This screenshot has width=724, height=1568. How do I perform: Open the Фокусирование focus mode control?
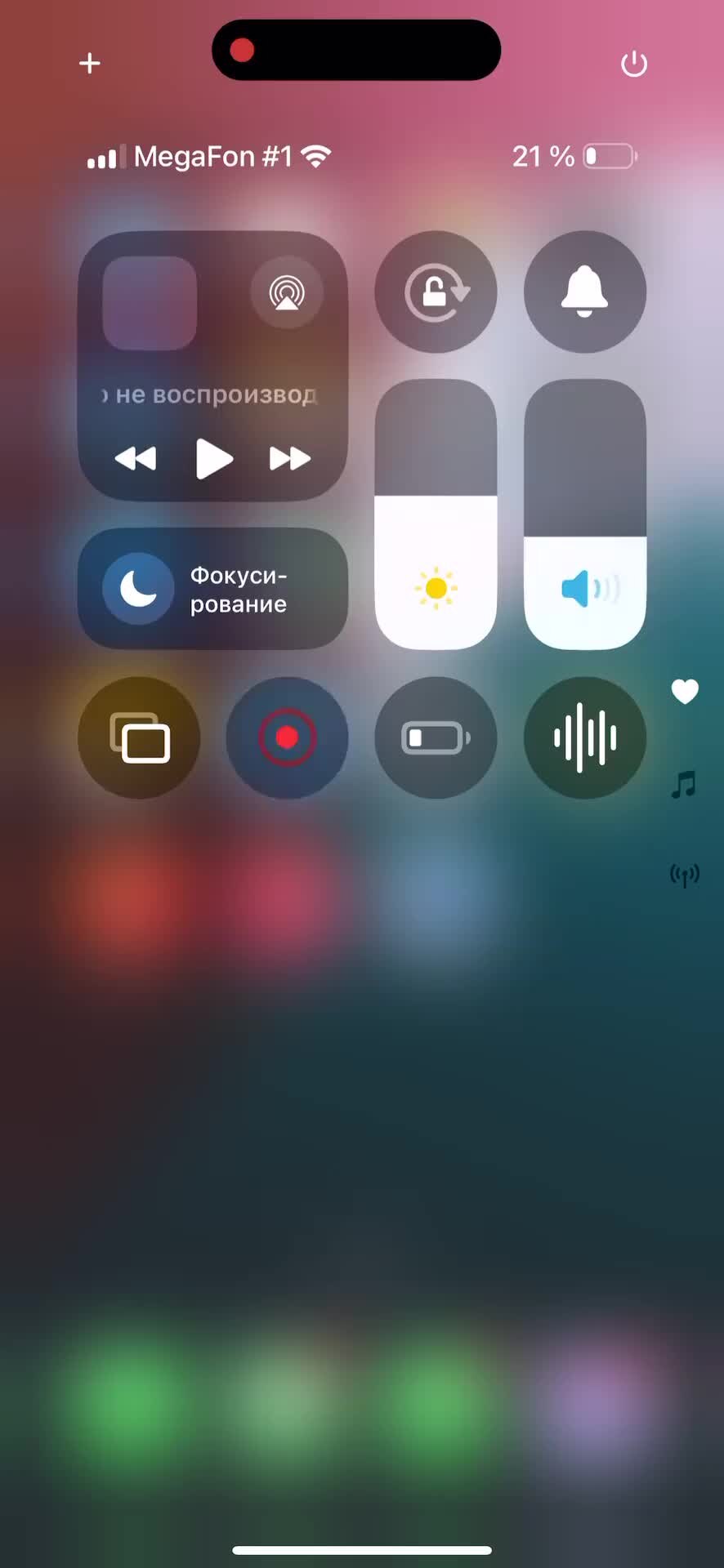(212, 589)
